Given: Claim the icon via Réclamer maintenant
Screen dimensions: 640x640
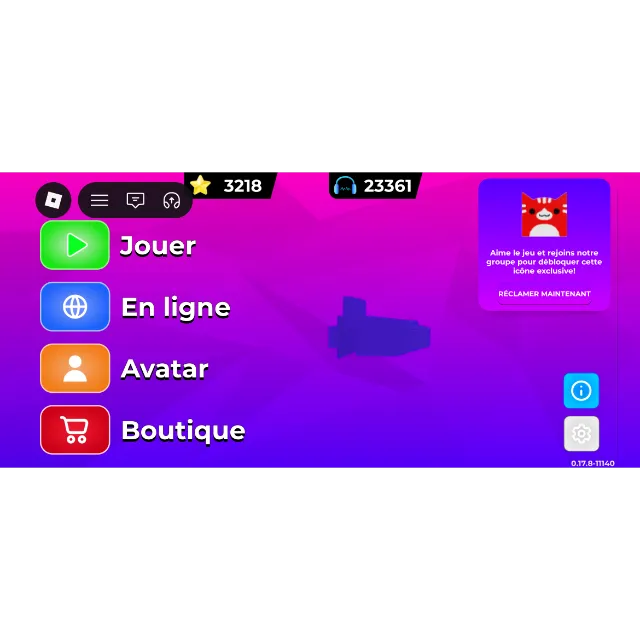Looking at the screenshot, I should 544,294.
